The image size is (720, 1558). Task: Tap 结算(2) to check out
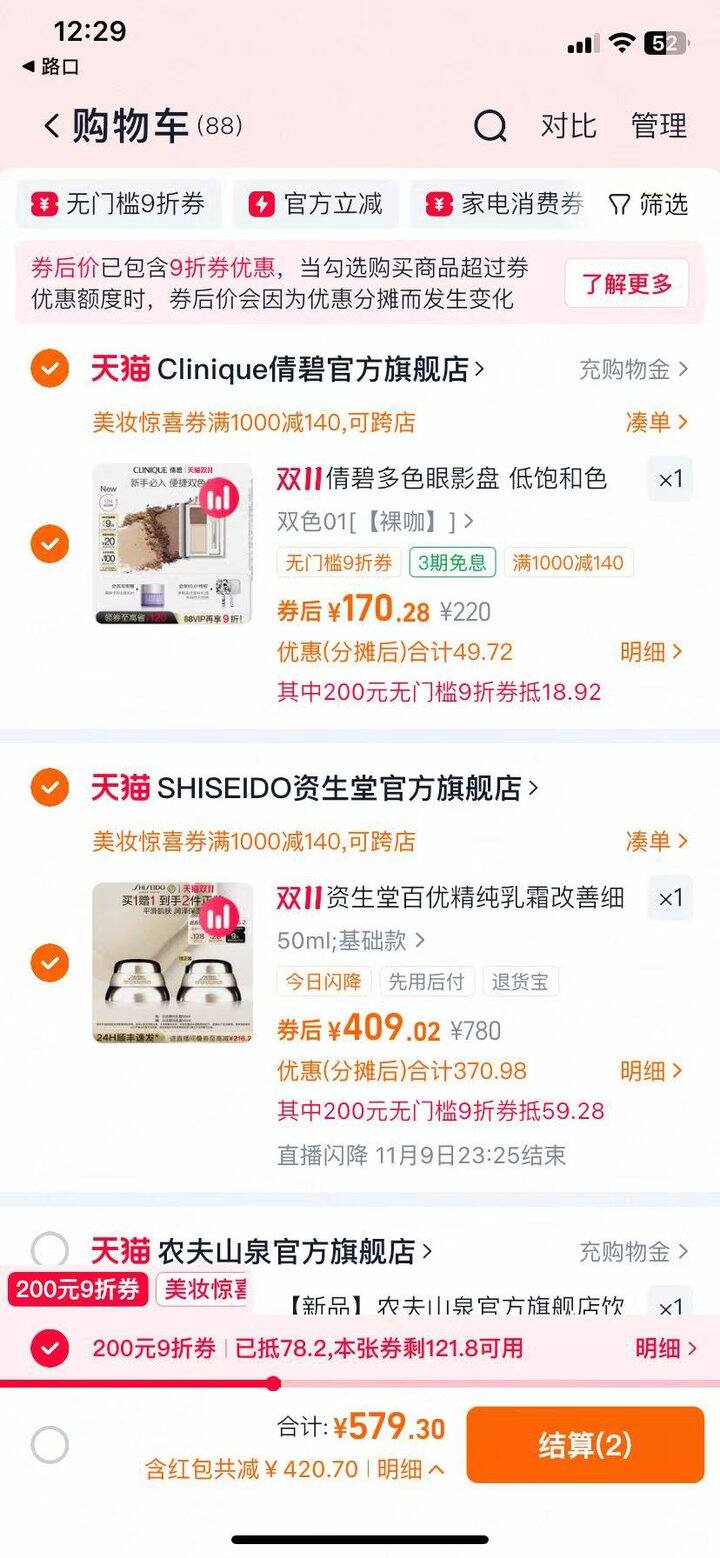(x=585, y=1445)
